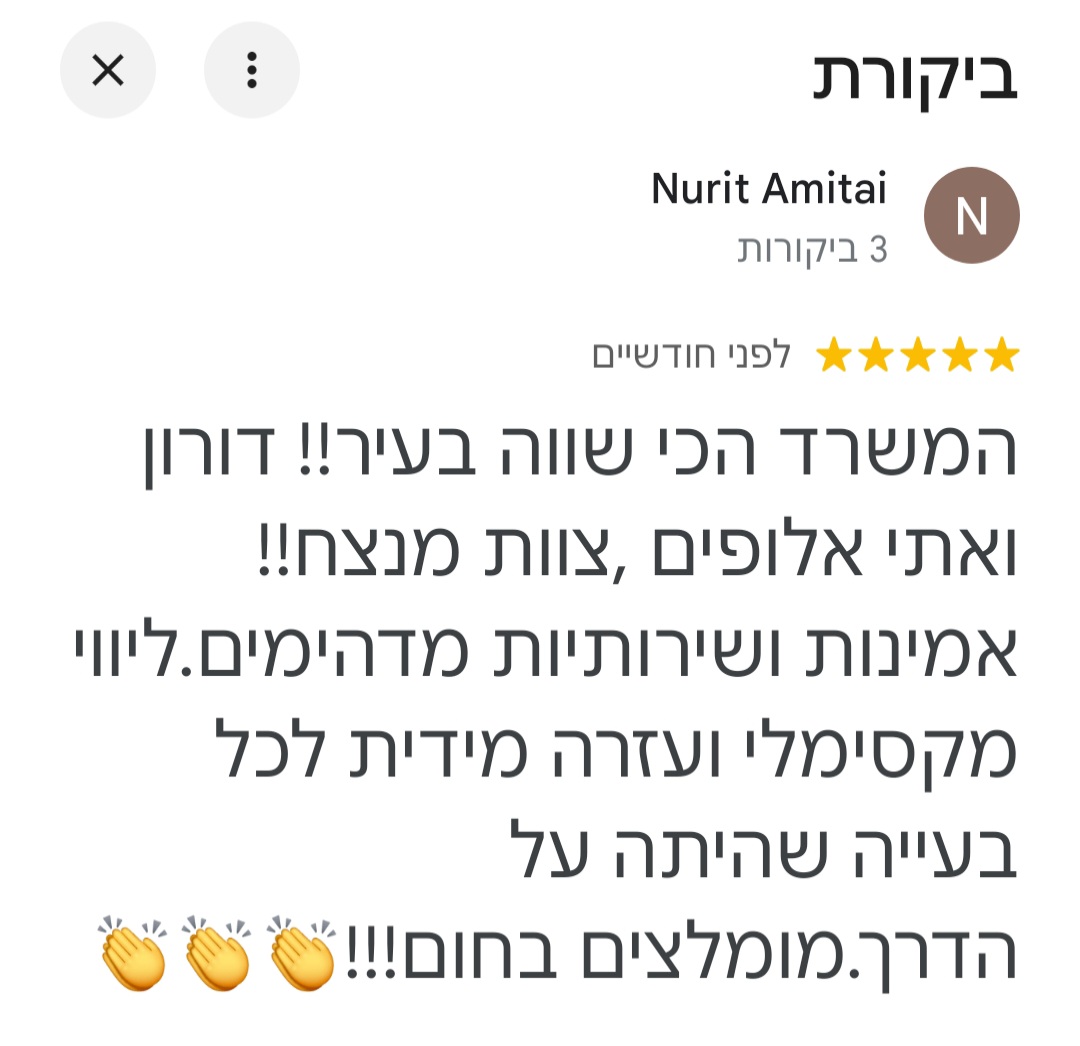Screen dimensions: 1080x1046
Task: Close the review view
Action: point(107,70)
